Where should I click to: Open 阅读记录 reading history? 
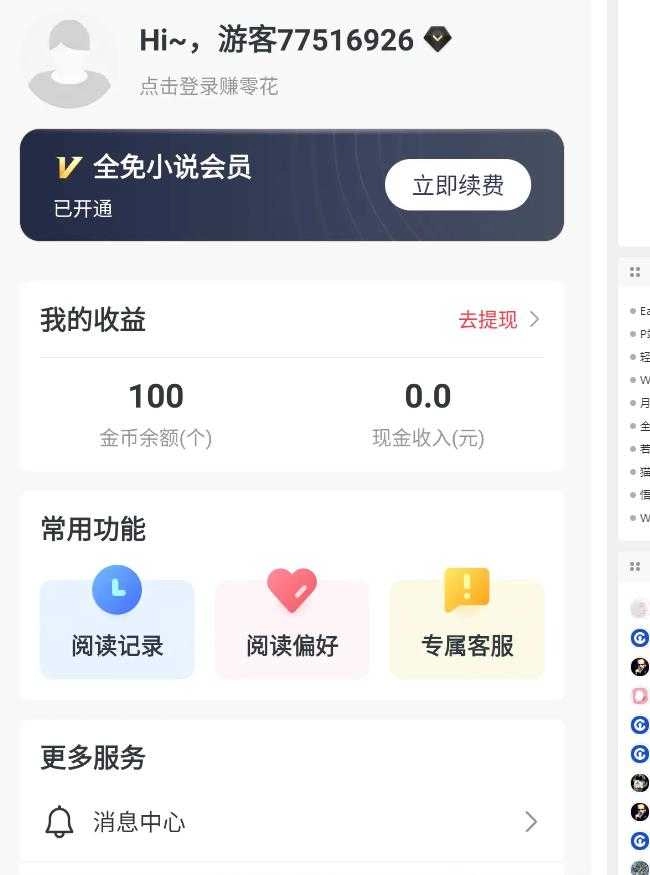[x=117, y=630]
